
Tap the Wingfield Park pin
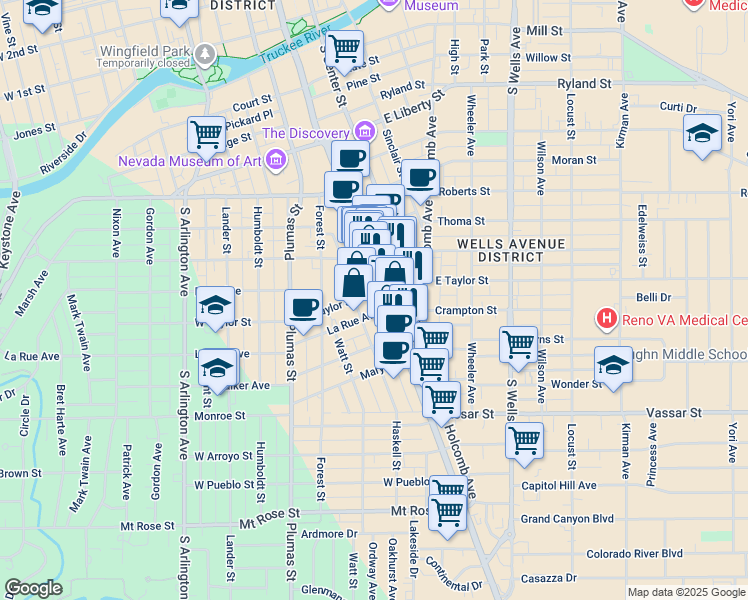pos(205,55)
